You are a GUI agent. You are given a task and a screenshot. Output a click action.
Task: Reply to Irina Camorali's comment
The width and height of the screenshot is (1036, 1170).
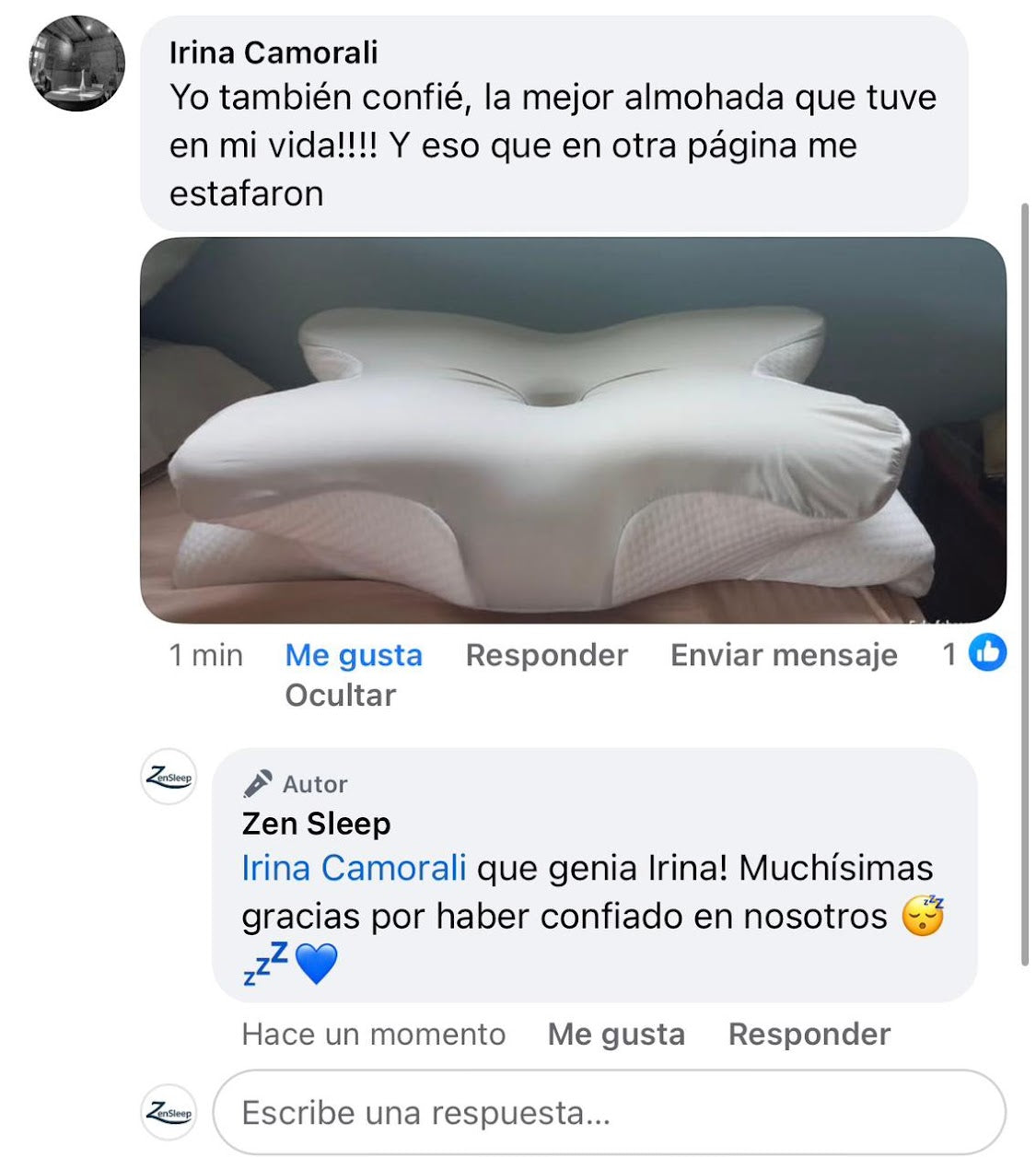[x=546, y=655]
